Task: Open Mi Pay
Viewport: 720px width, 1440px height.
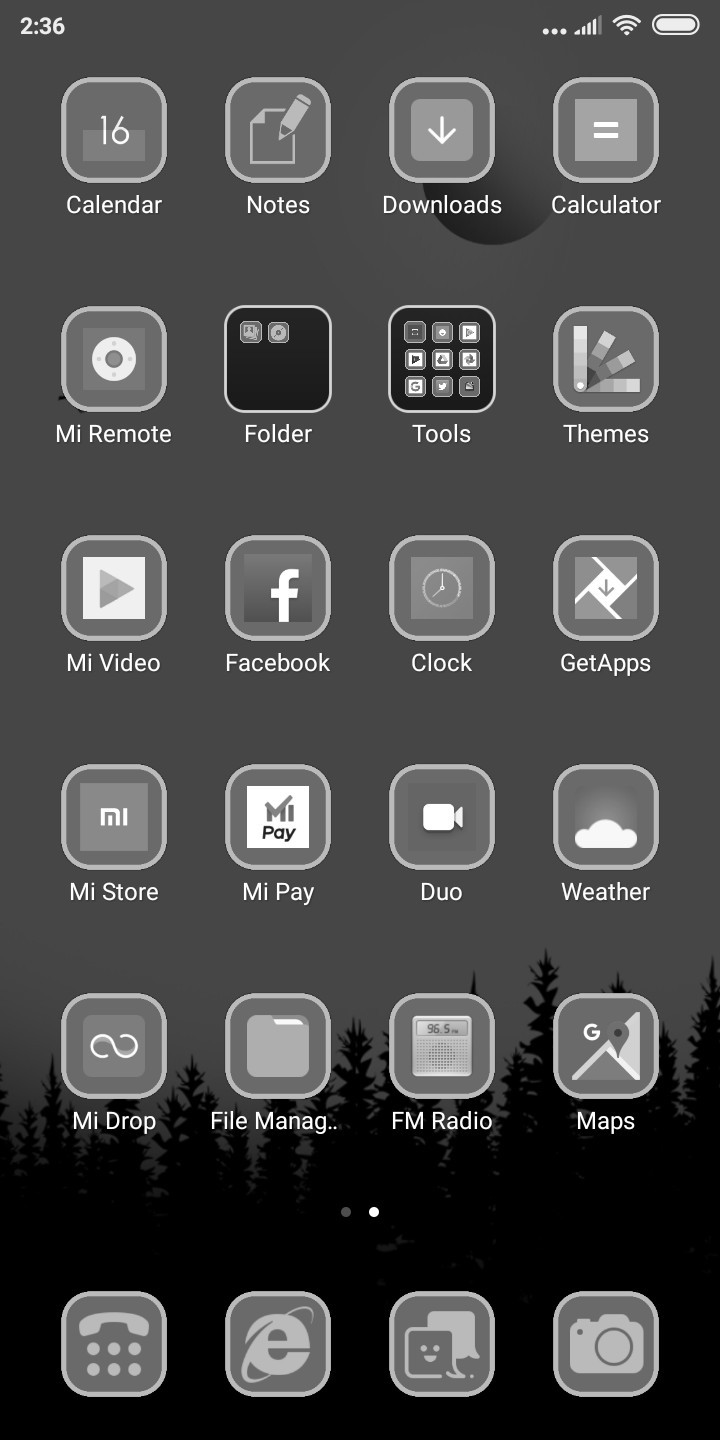Action: [x=278, y=817]
